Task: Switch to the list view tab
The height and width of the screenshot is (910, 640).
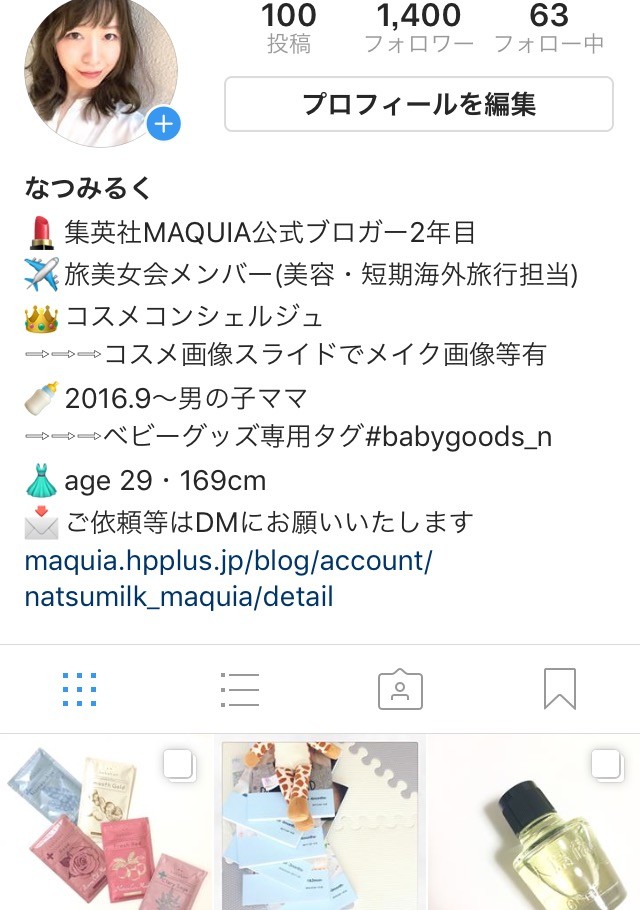Action: (240, 689)
